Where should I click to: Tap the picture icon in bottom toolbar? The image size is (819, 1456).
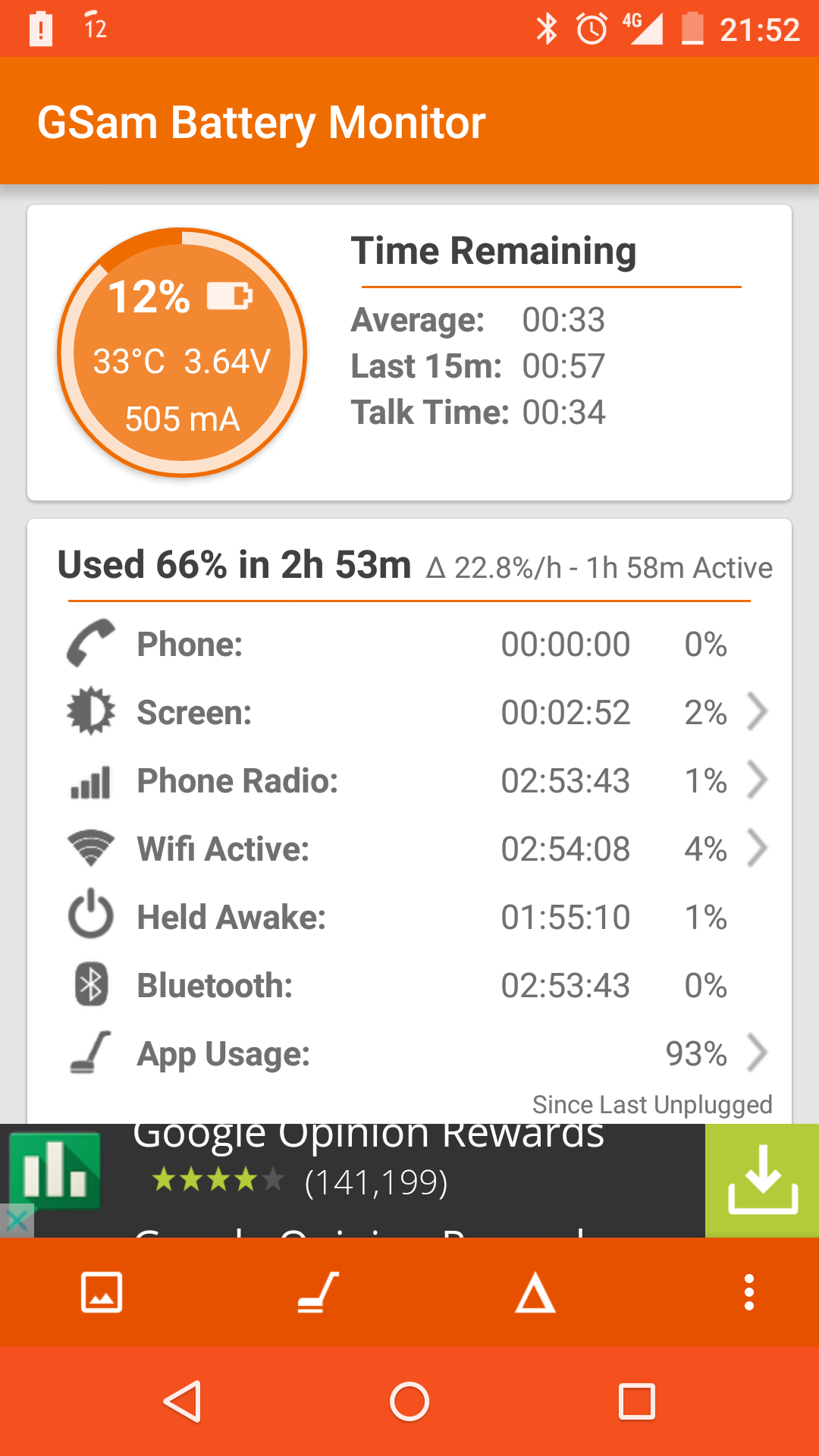pyautogui.click(x=102, y=1292)
